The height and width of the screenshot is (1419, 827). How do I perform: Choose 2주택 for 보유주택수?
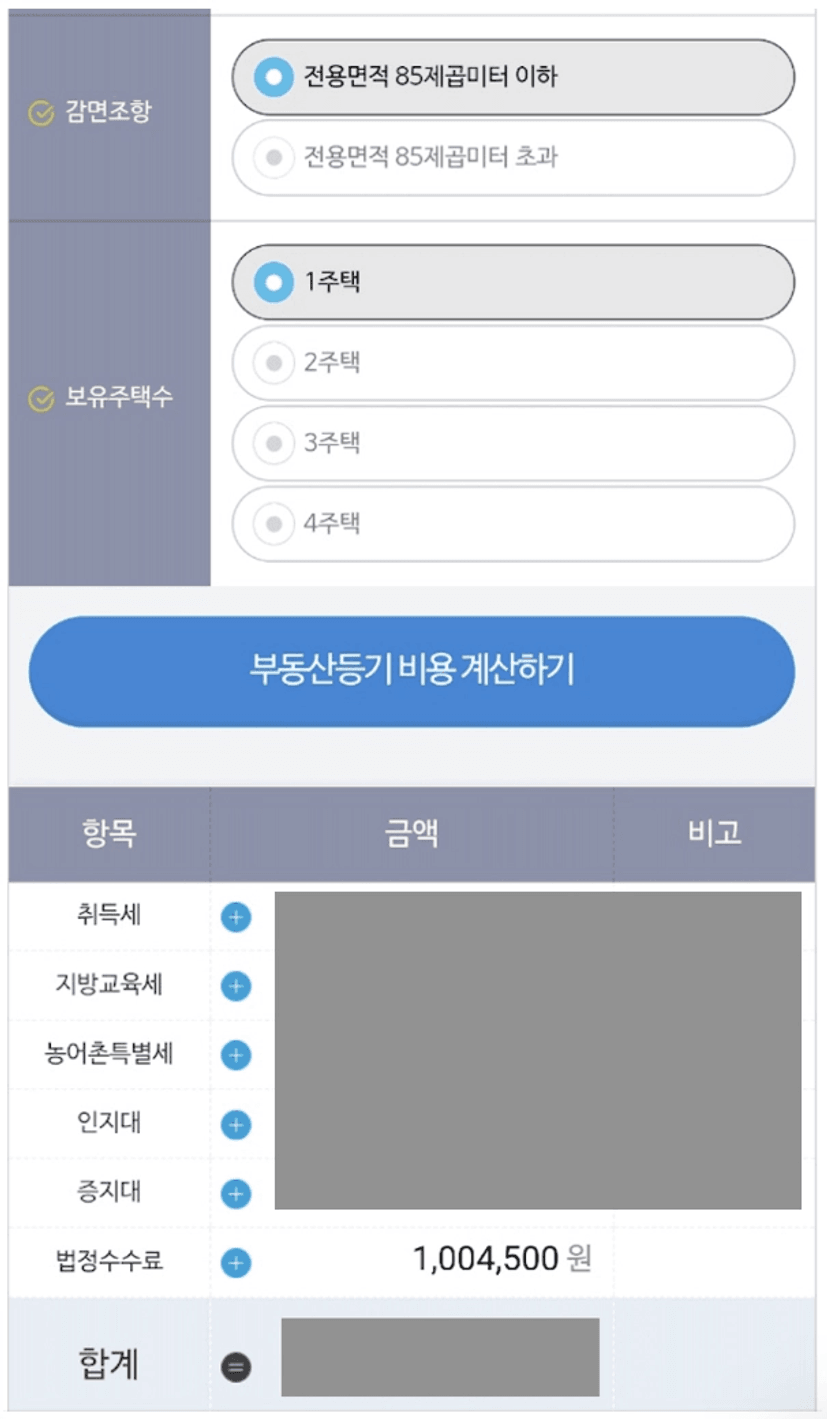click(x=513, y=363)
